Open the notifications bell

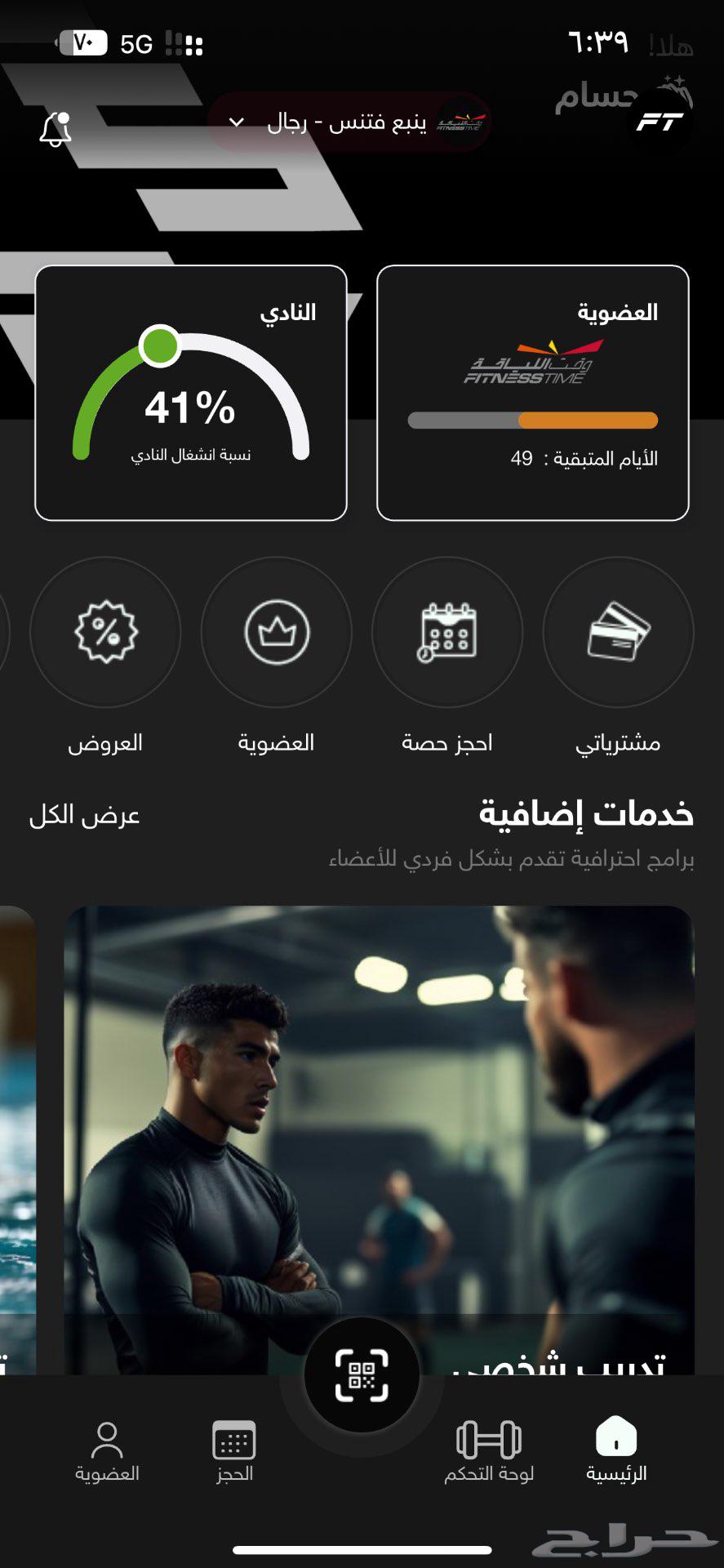pyautogui.click(x=56, y=129)
